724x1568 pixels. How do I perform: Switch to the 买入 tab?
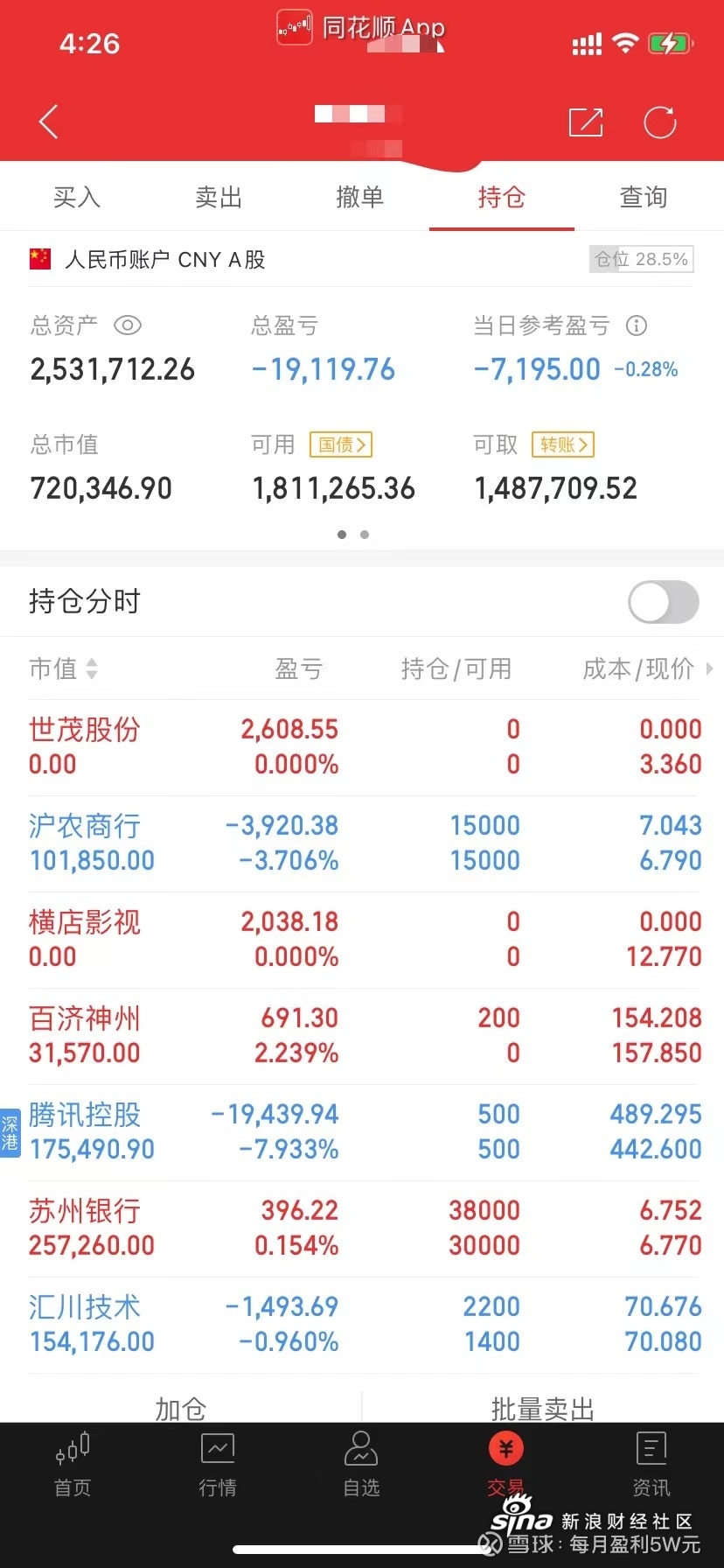(77, 197)
